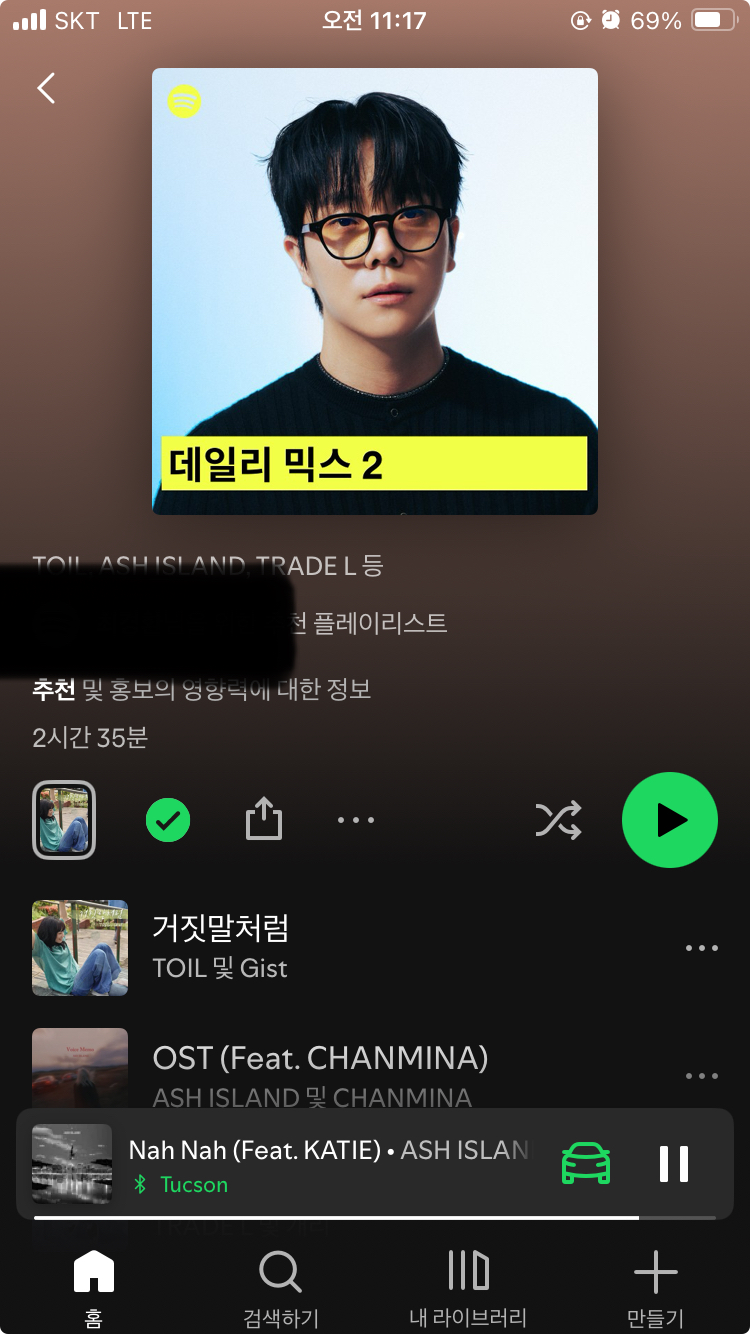Pause the currently playing song
The height and width of the screenshot is (1334, 750).
tap(673, 1164)
